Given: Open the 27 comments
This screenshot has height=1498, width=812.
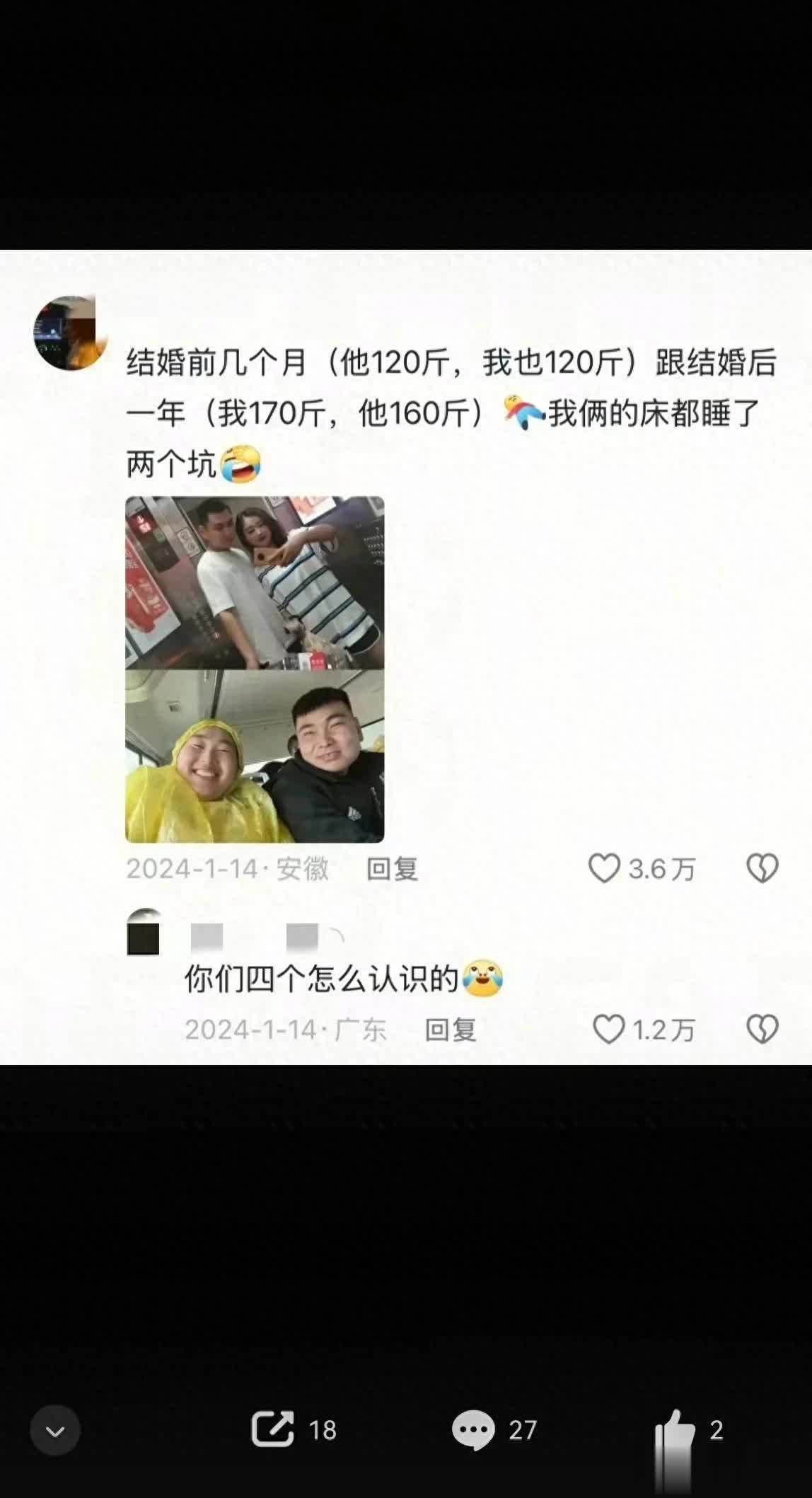Looking at the screenshot, I should click(x=473, y=1429).
